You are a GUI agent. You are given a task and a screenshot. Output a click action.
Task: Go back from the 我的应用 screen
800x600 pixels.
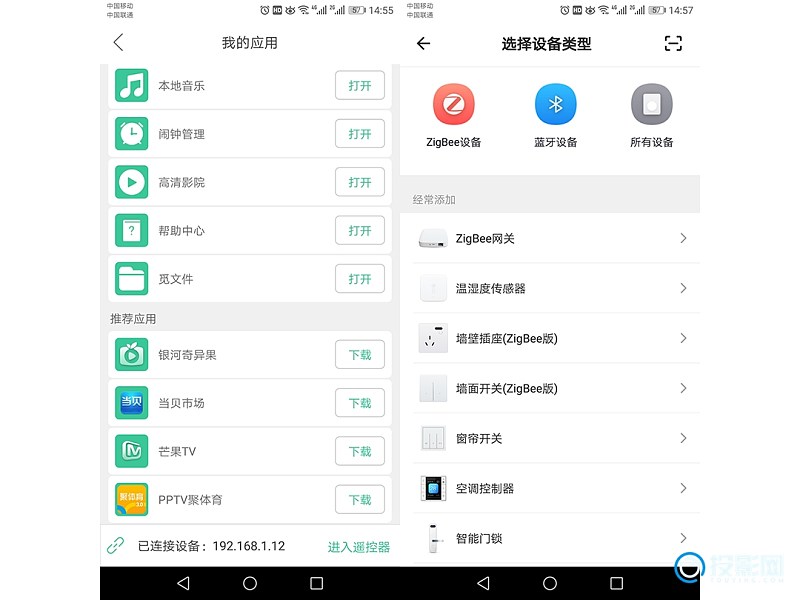[118, 42]
